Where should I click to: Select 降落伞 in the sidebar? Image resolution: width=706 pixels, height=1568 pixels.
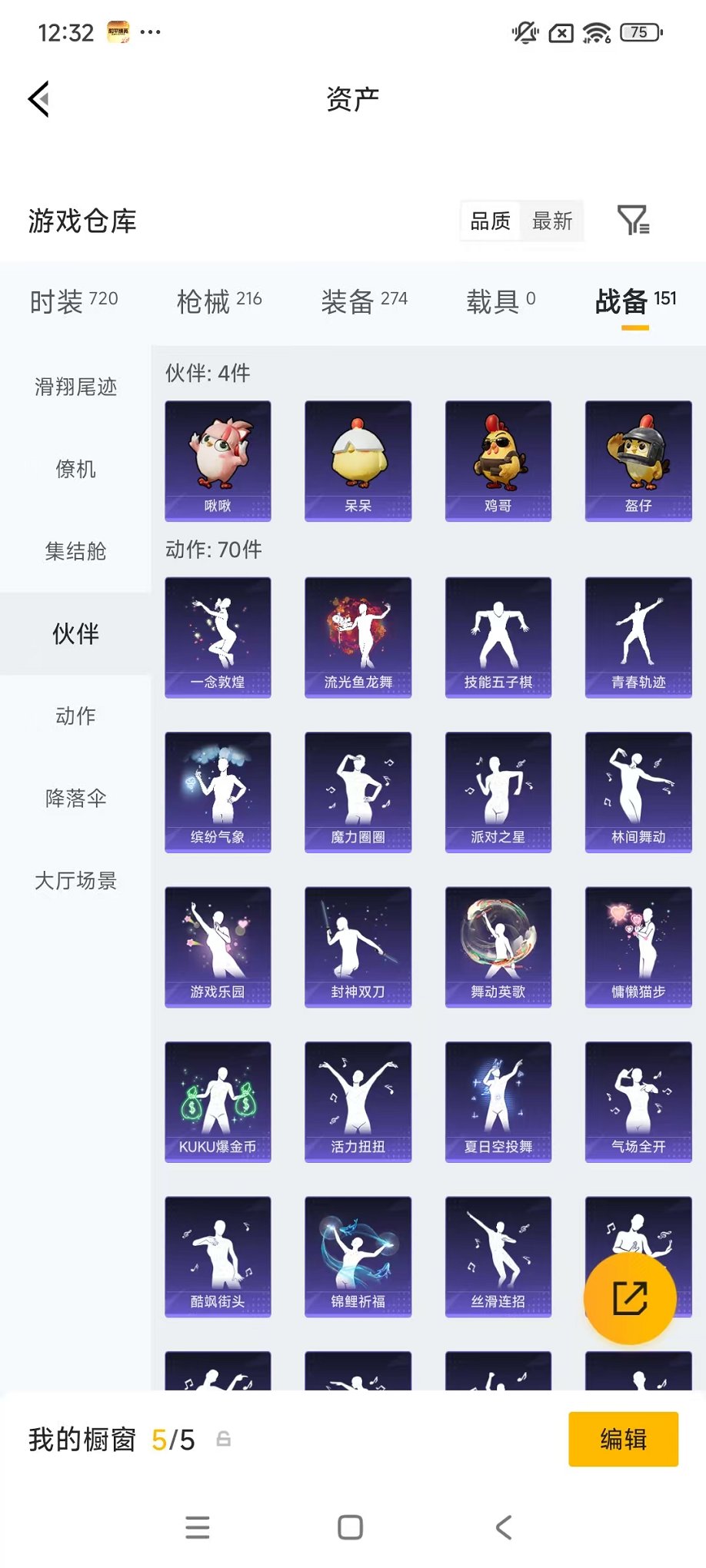click(x=74, y=798)
